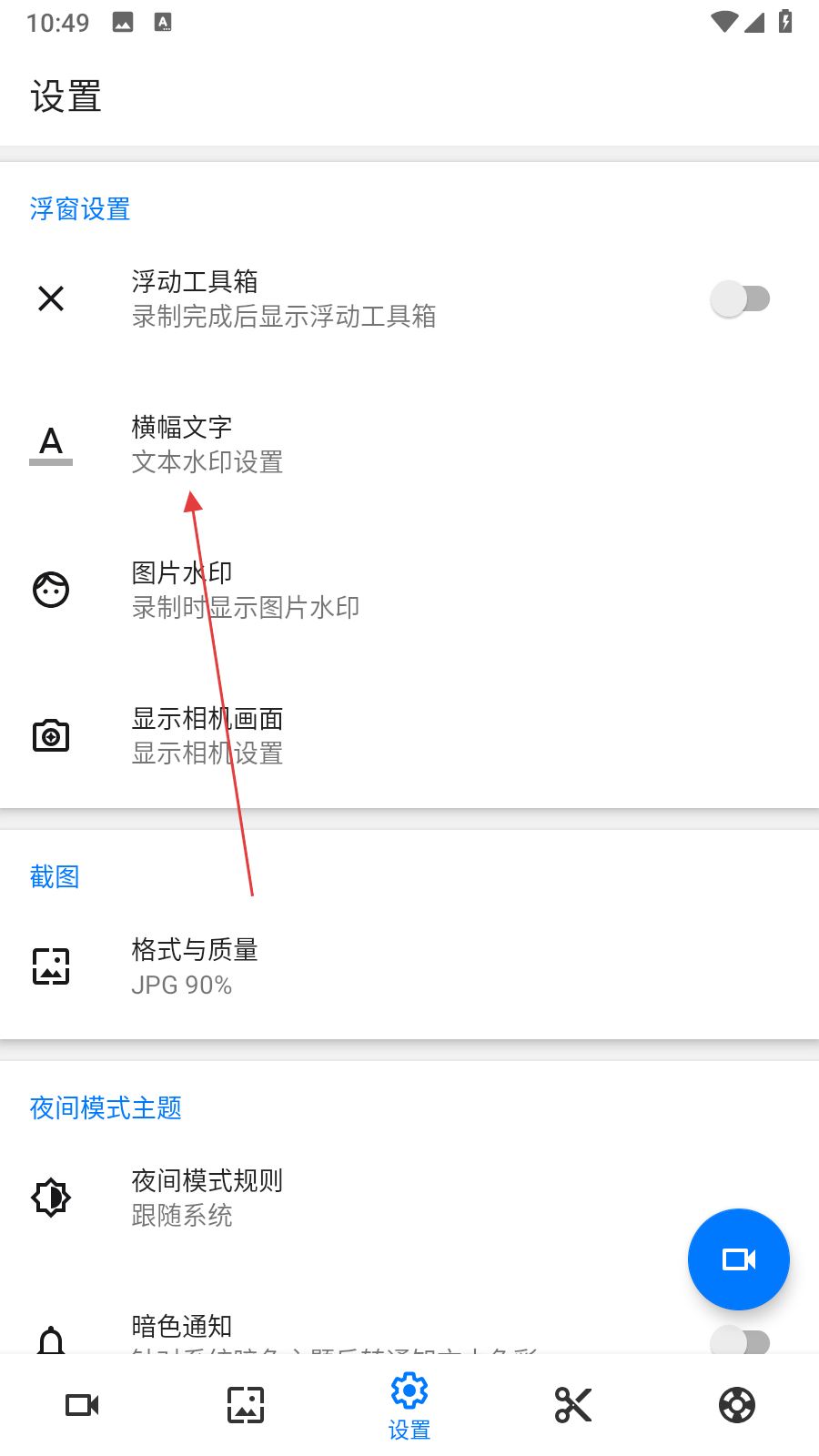Switch to the screenshots tab
819x1456 pixels.
pyautogui.click(x=246, y=1405)
